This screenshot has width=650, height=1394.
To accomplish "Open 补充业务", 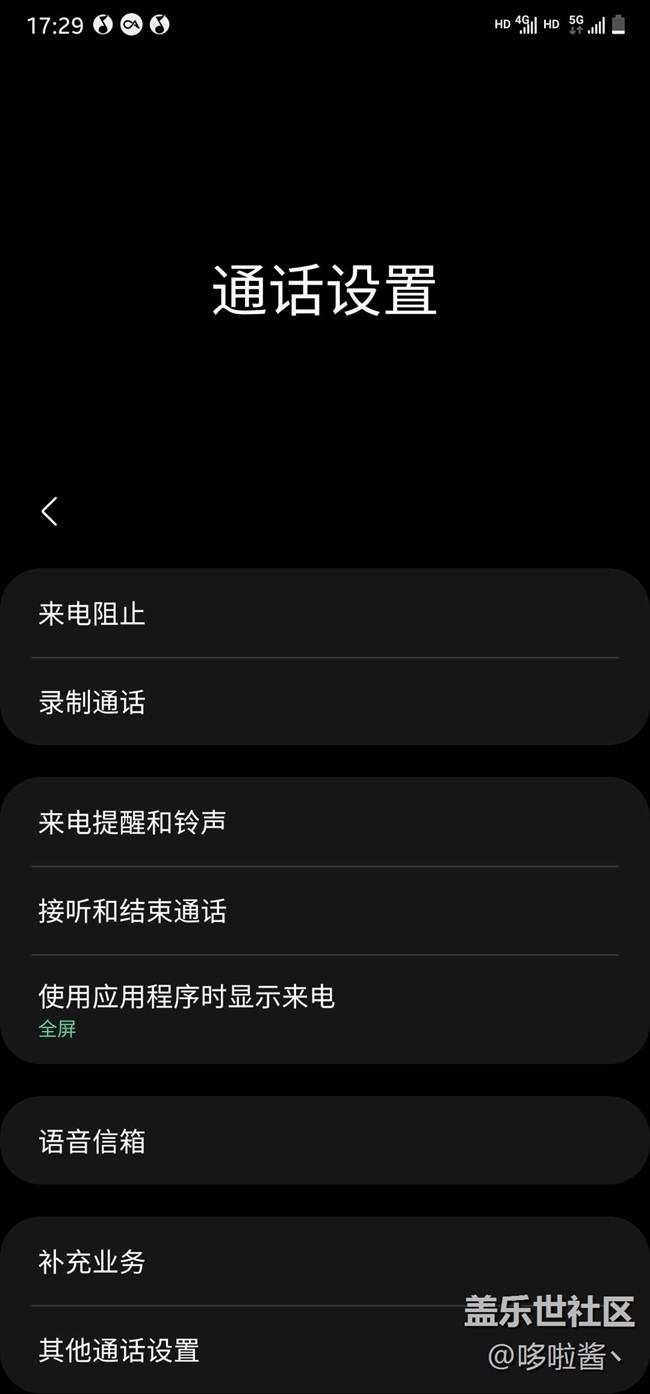I will [x=325, y=1261].
